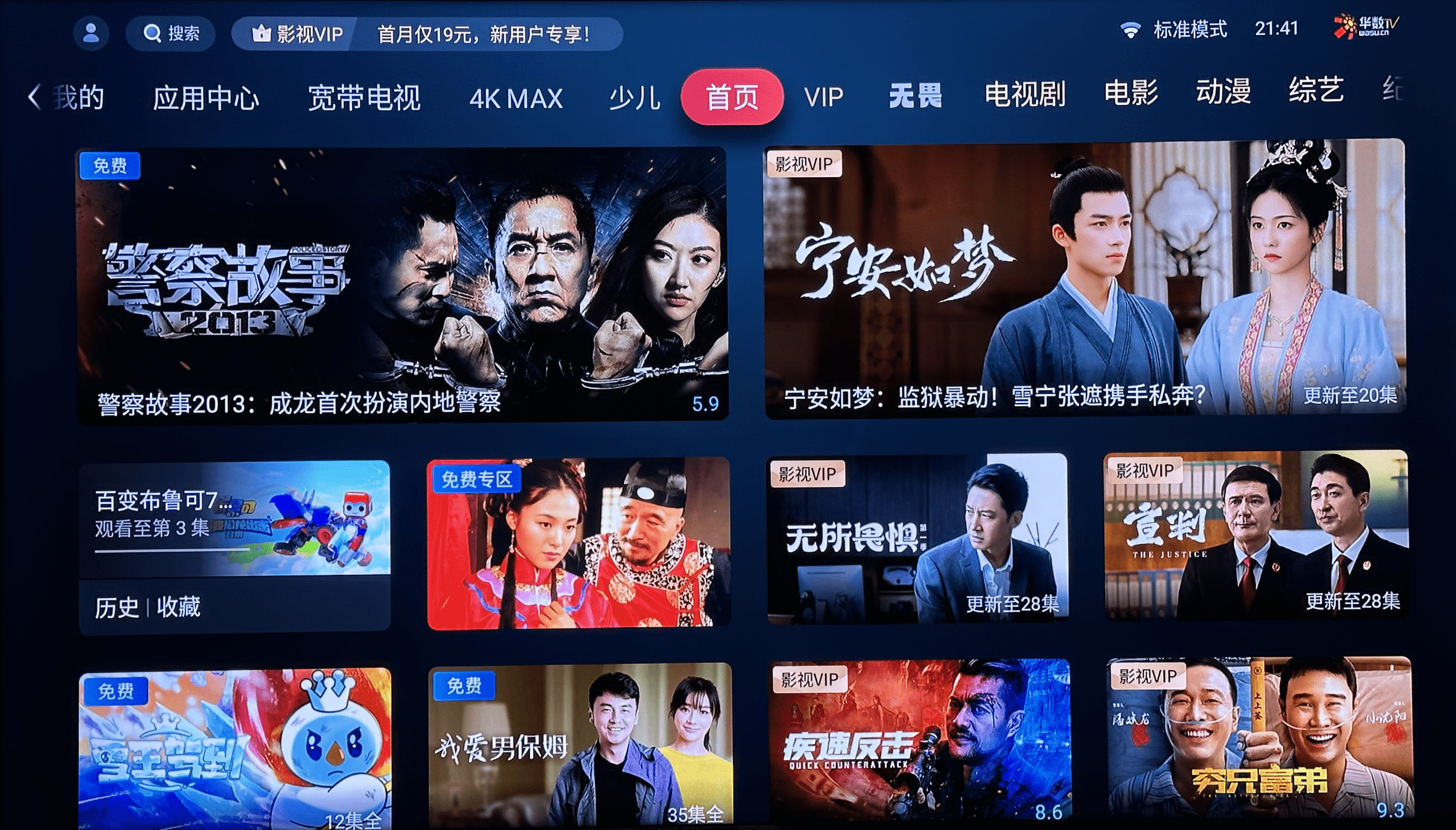This screenshot has height=830, width=1456.
Task: Open the 电视剧 tab
Action: point(1025,95)
